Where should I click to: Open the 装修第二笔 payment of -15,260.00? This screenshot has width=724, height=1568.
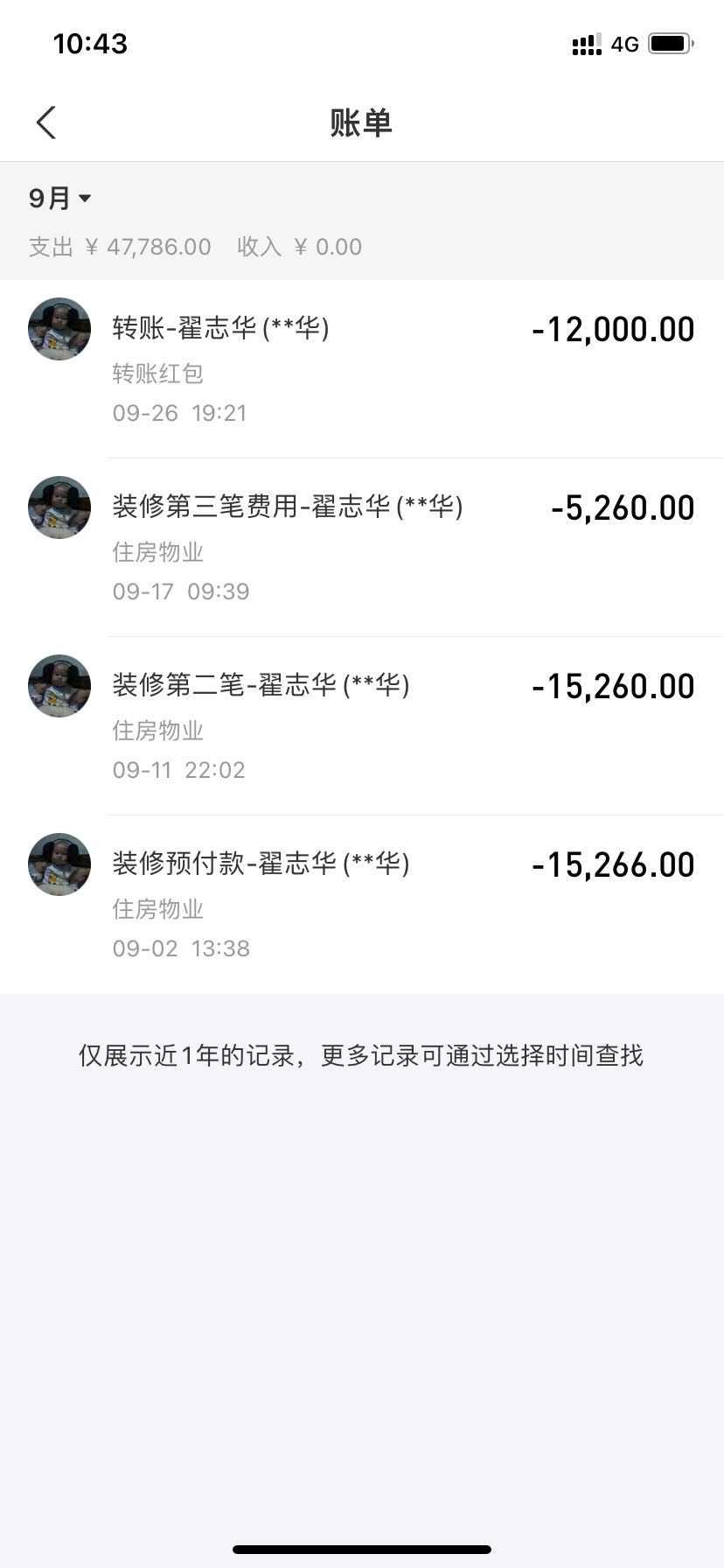click(x=362, y=725)
